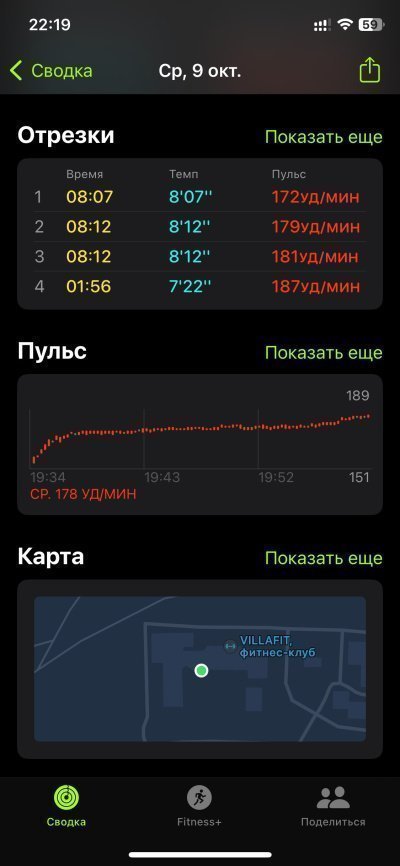Image resolution: width=400 pixels, height=866 pixels.
Task: Show more for Отрезки section
Action: click(323, 137)
